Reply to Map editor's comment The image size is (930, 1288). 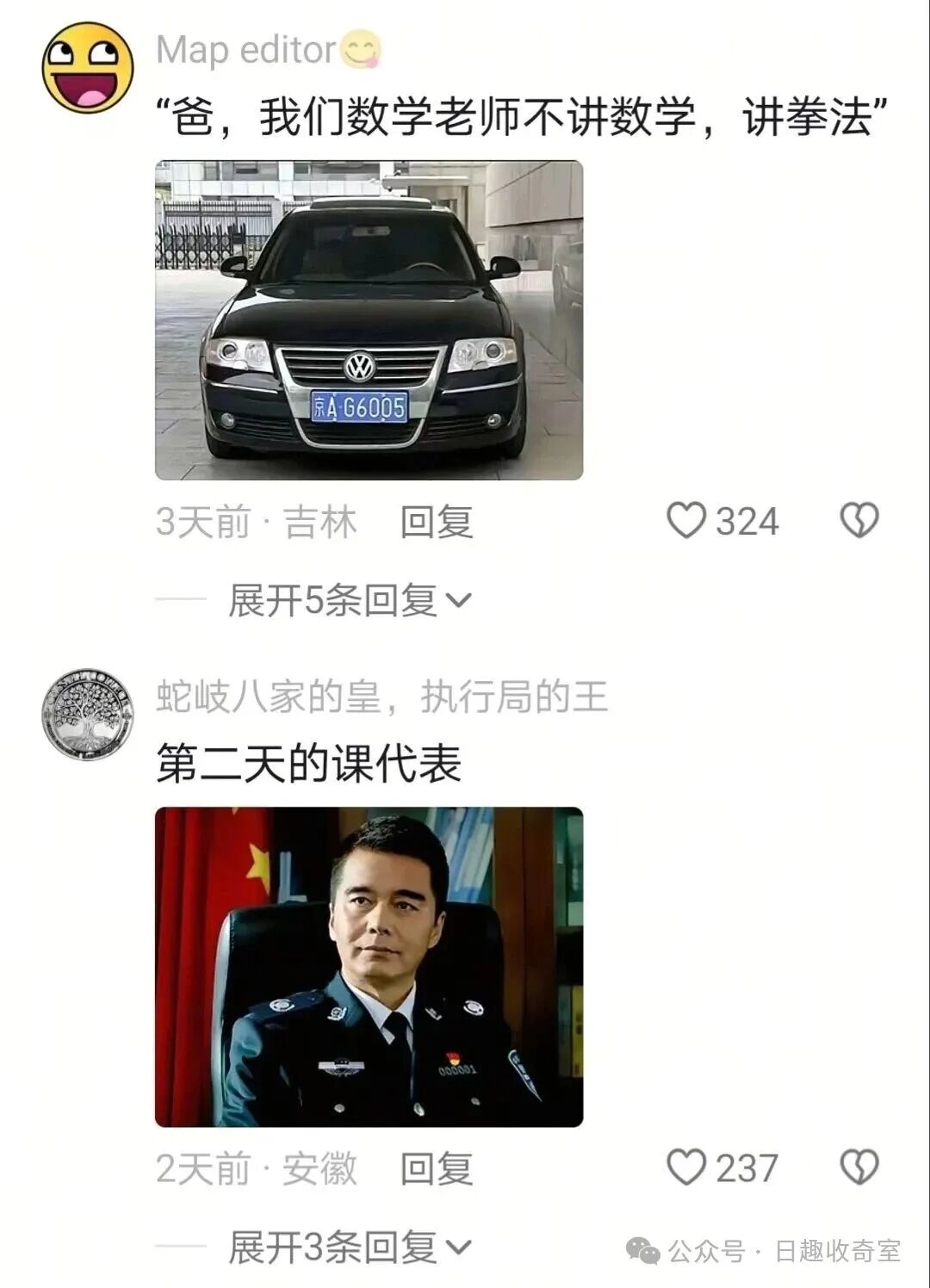(437, 522)
